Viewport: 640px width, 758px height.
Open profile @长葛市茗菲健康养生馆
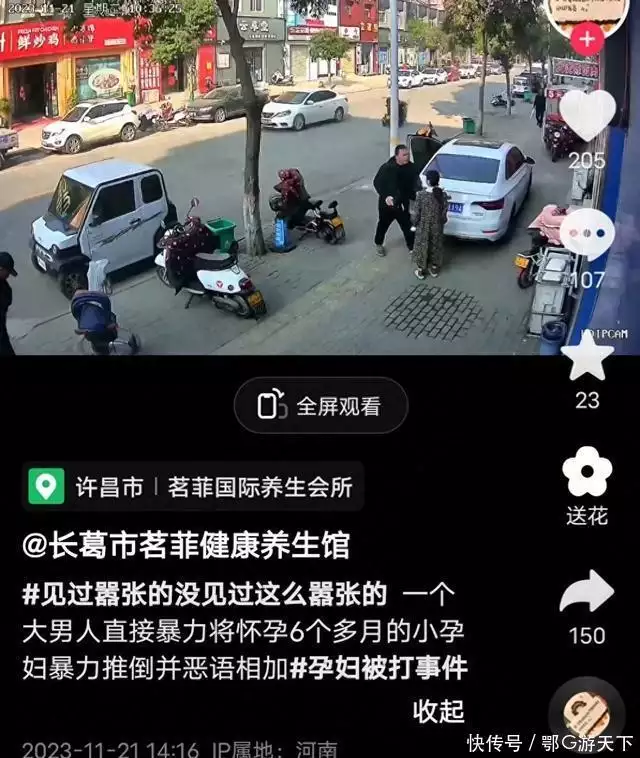pyautogui.click(x=186, y=546)
